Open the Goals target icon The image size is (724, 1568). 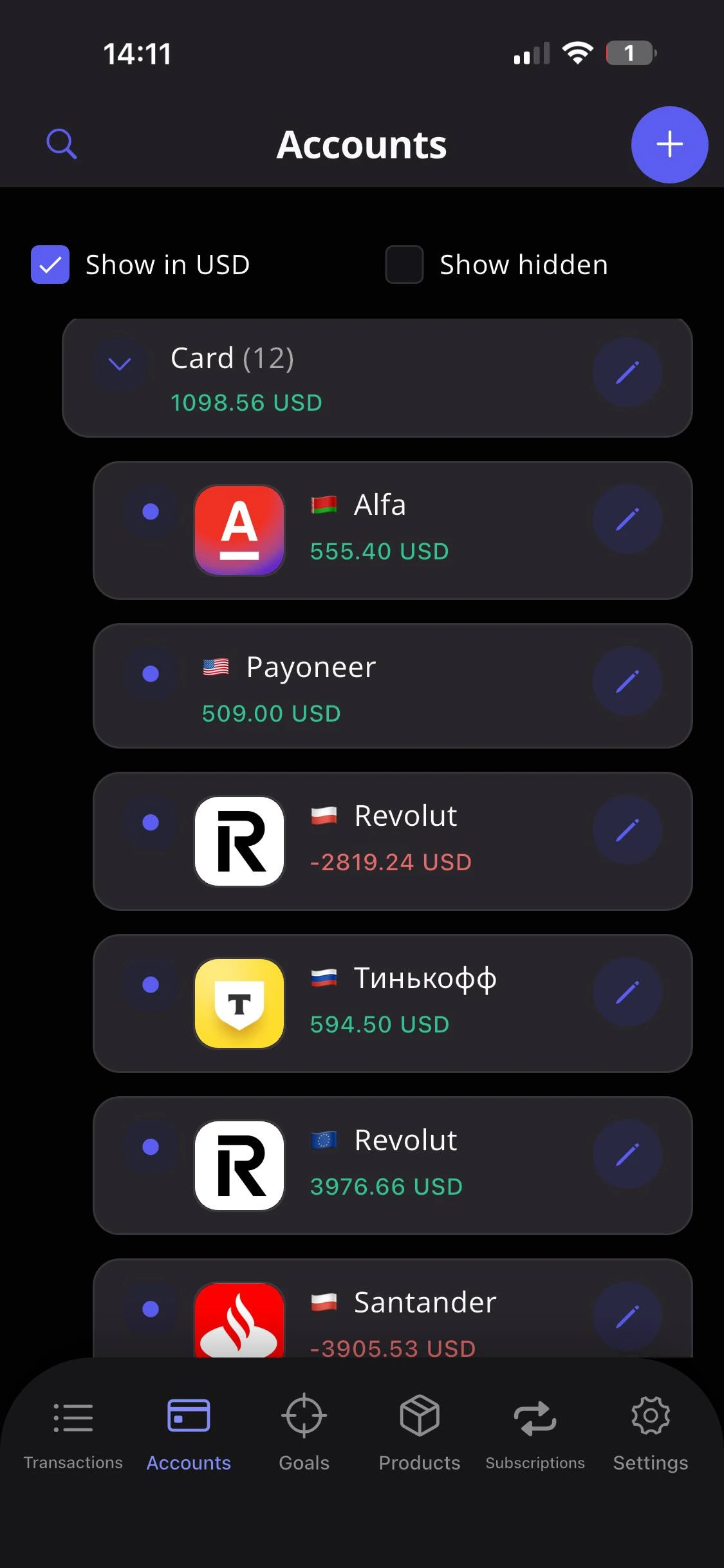coord(303,1415)
